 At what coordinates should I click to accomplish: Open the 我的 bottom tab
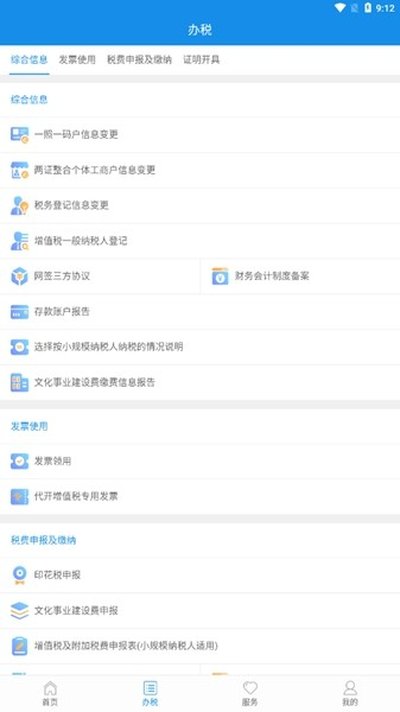coord(350,693)
